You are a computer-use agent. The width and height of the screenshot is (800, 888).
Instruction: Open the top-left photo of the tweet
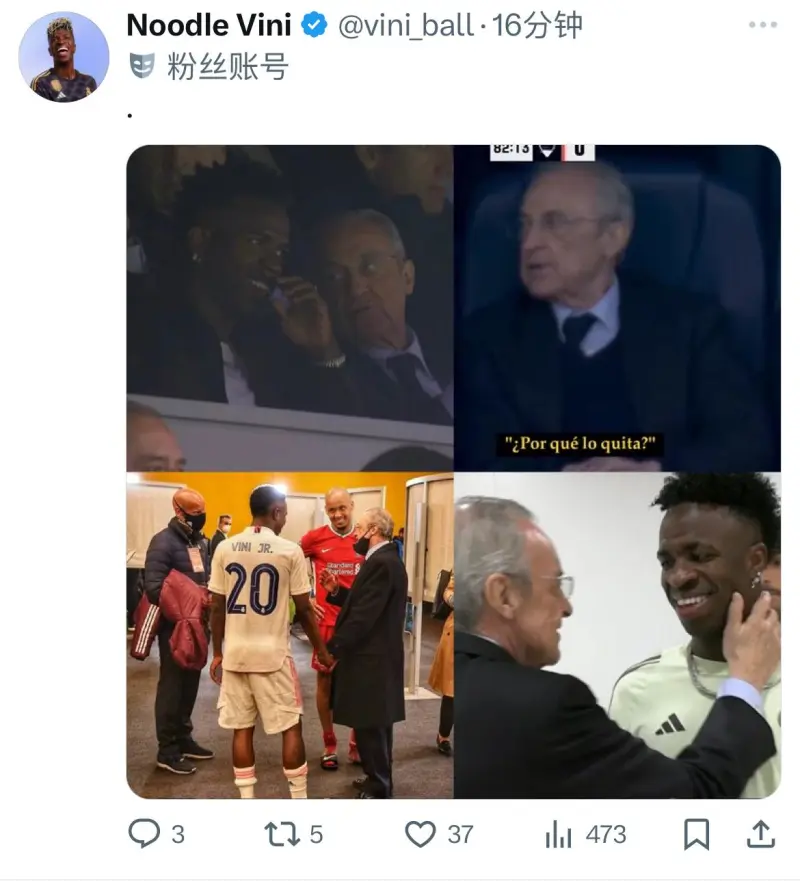(x=289, y=307)
